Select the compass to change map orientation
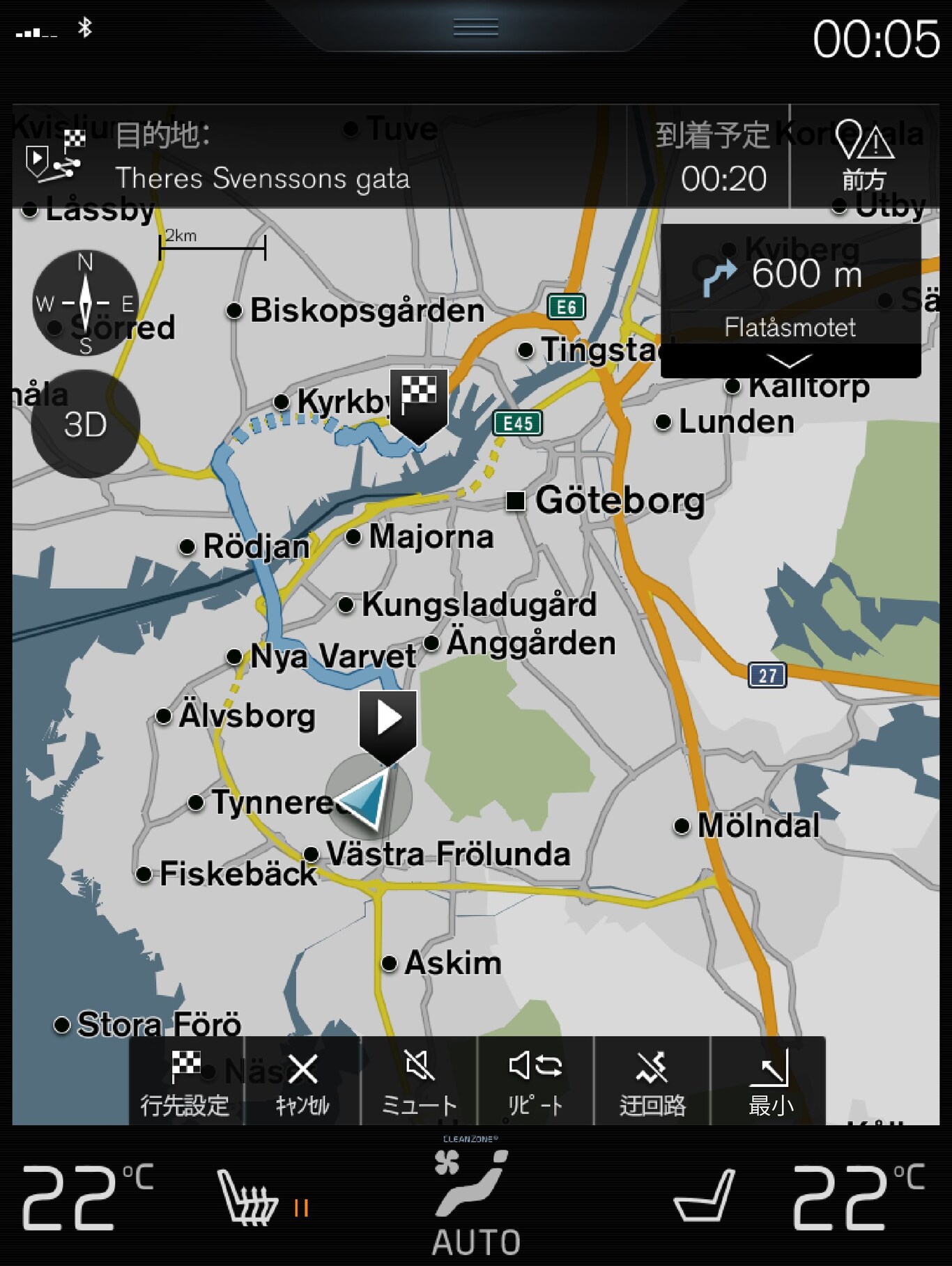952x1266 pixels. 85,301
